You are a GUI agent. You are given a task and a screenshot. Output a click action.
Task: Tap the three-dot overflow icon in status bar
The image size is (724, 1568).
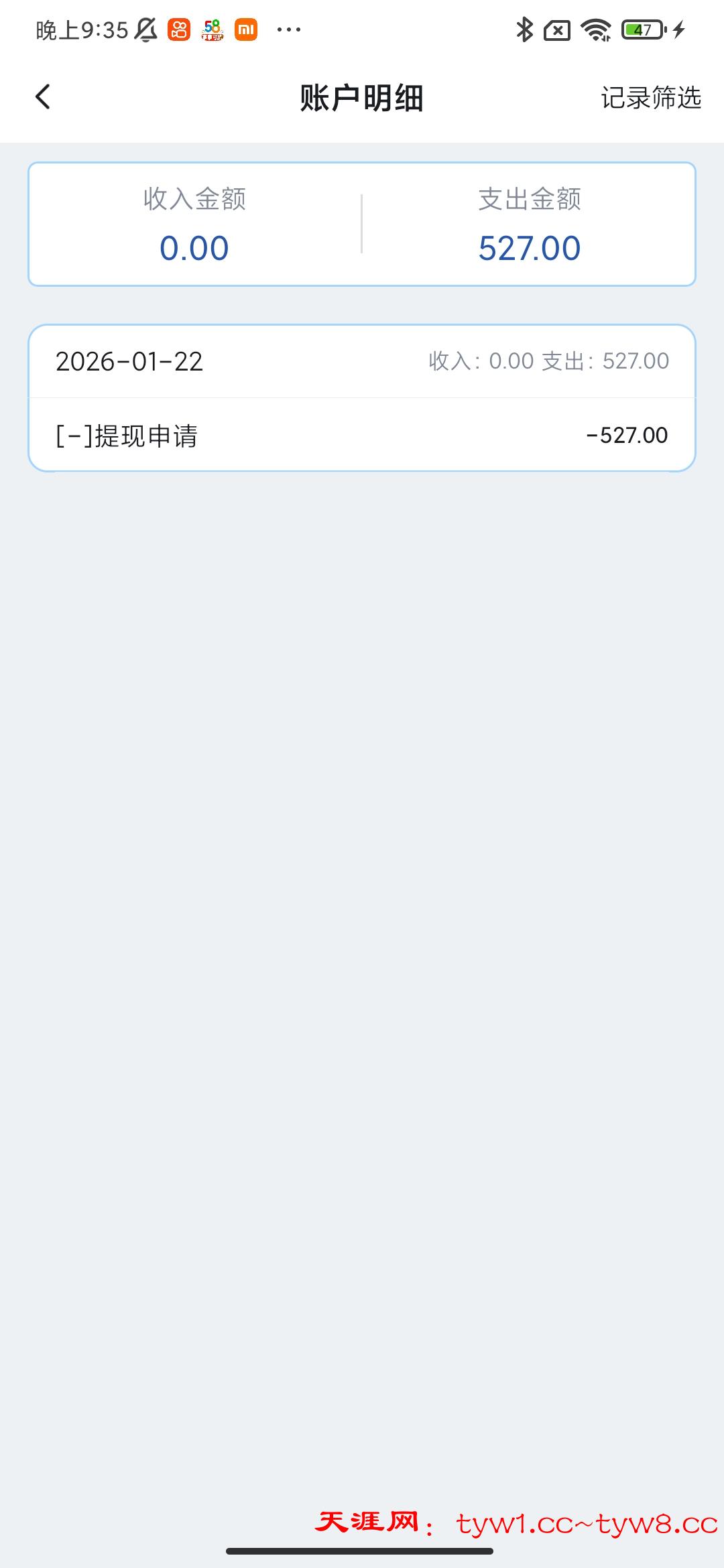[287, 29]
